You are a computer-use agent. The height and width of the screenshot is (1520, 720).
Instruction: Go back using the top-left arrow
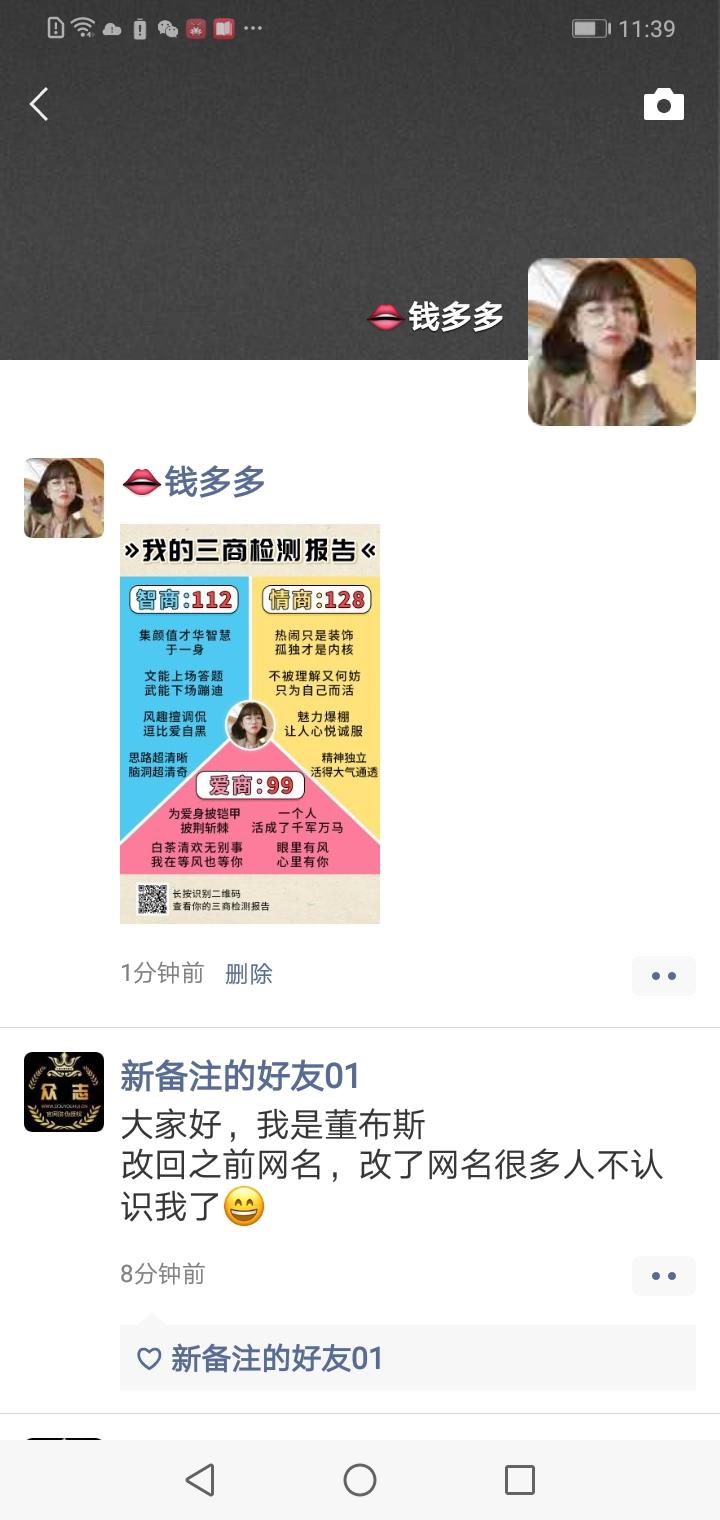click(39, 104)
